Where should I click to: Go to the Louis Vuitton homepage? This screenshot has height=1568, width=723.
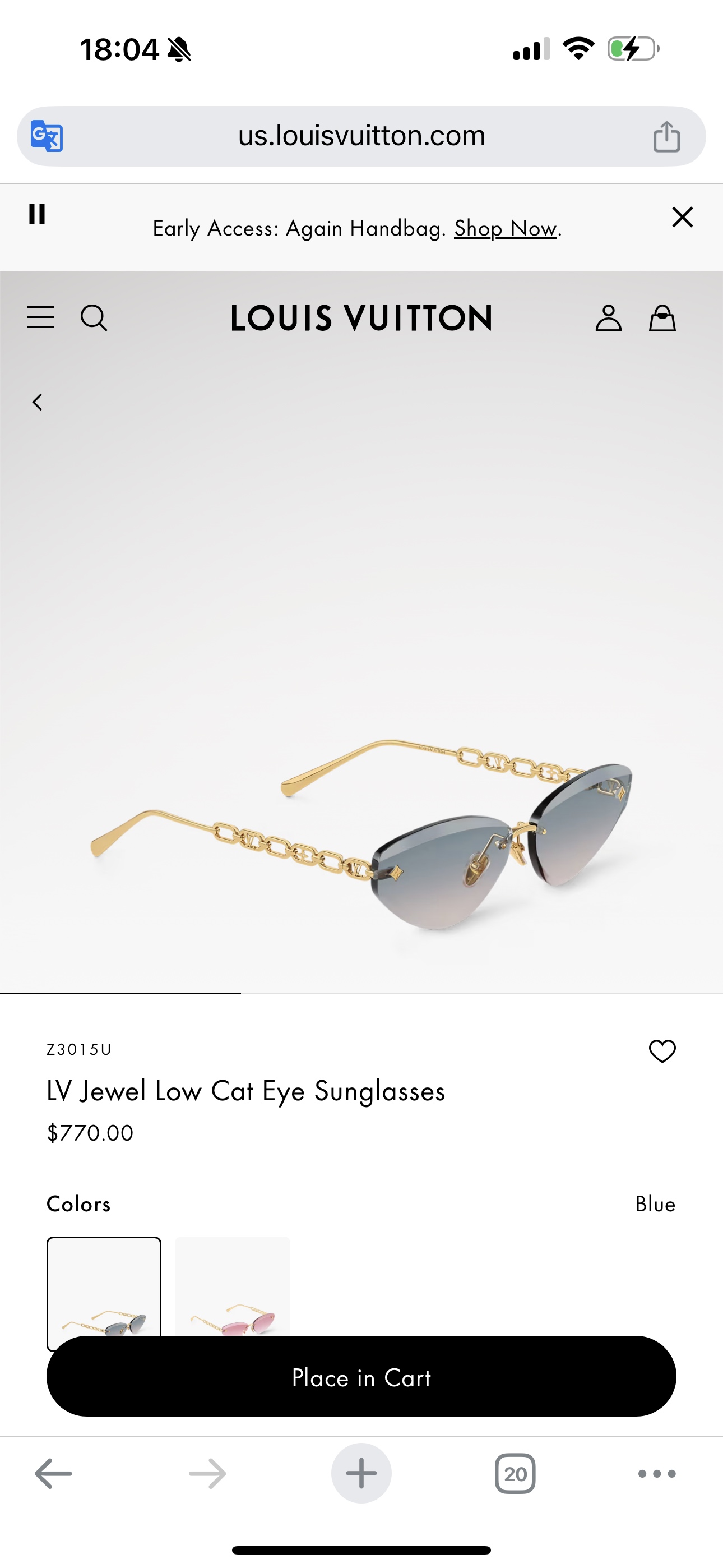(x=361, y=317)
